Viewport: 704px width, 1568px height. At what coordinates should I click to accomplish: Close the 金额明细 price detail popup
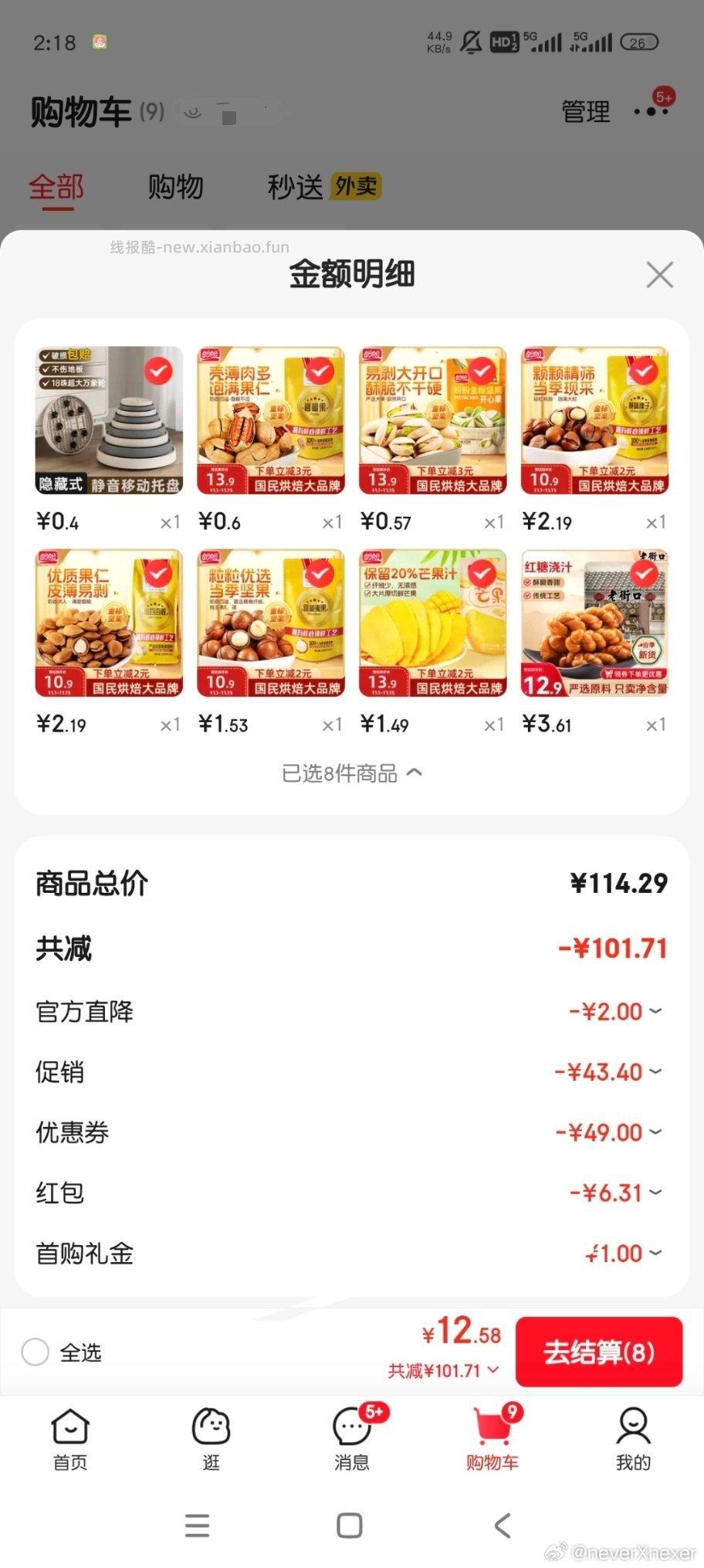tap(660, 275)
